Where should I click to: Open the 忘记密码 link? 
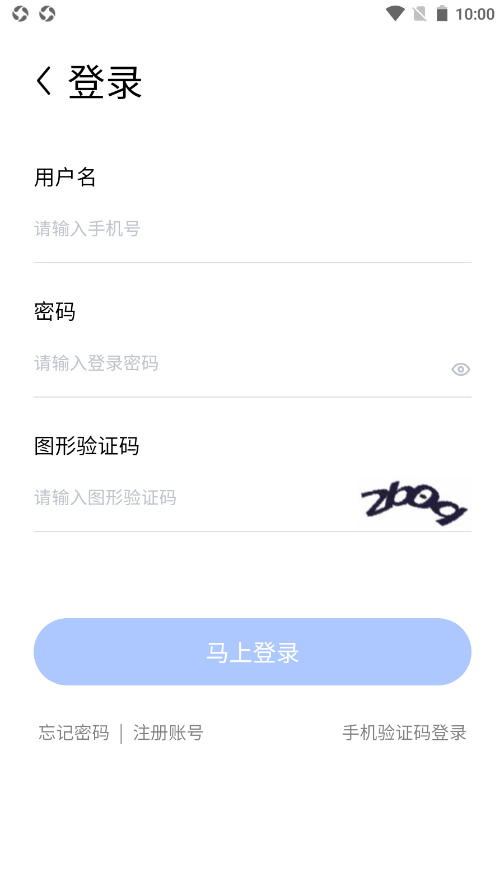[x=74, y=733]
